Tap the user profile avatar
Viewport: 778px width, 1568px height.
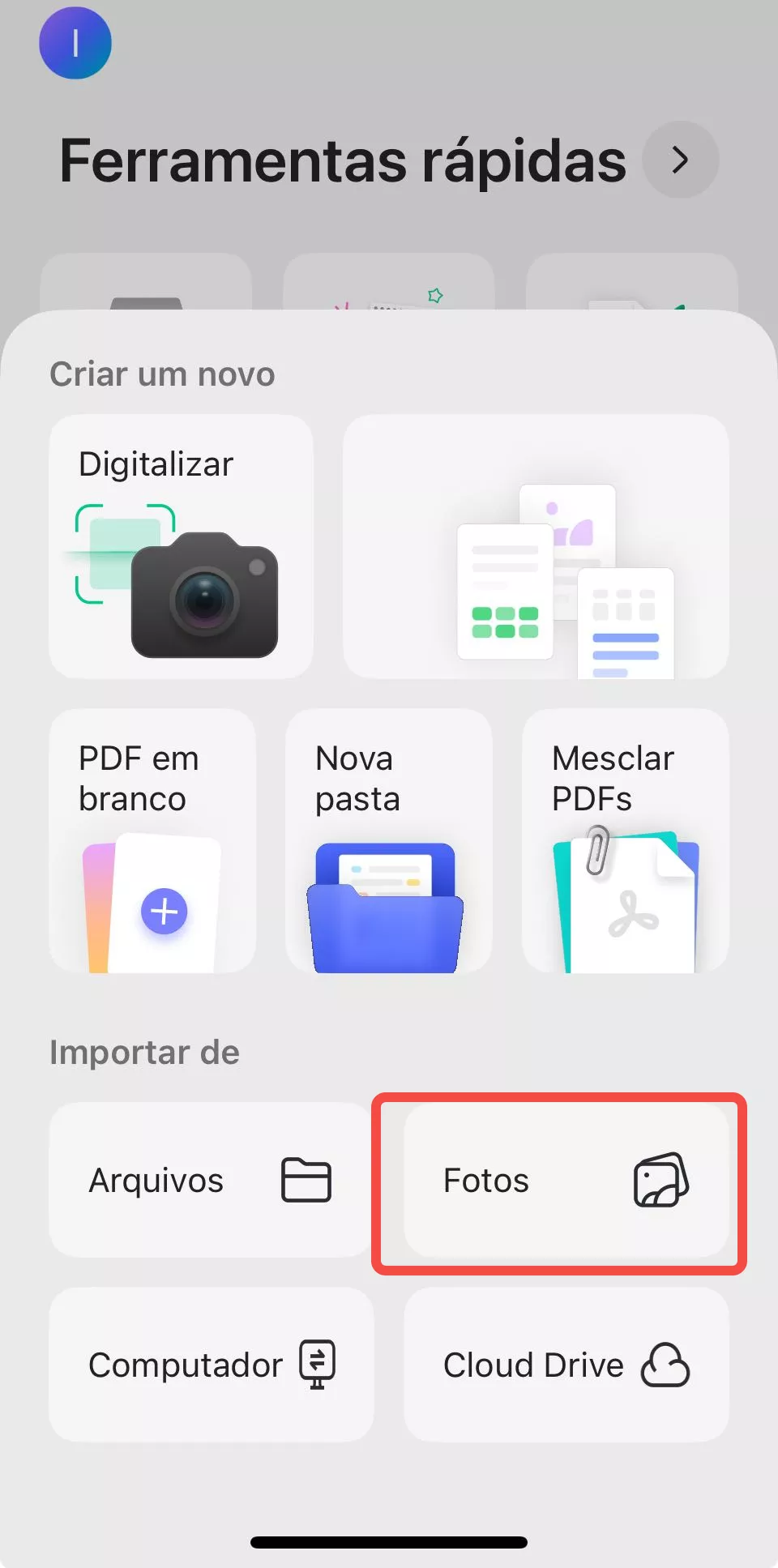75,44
